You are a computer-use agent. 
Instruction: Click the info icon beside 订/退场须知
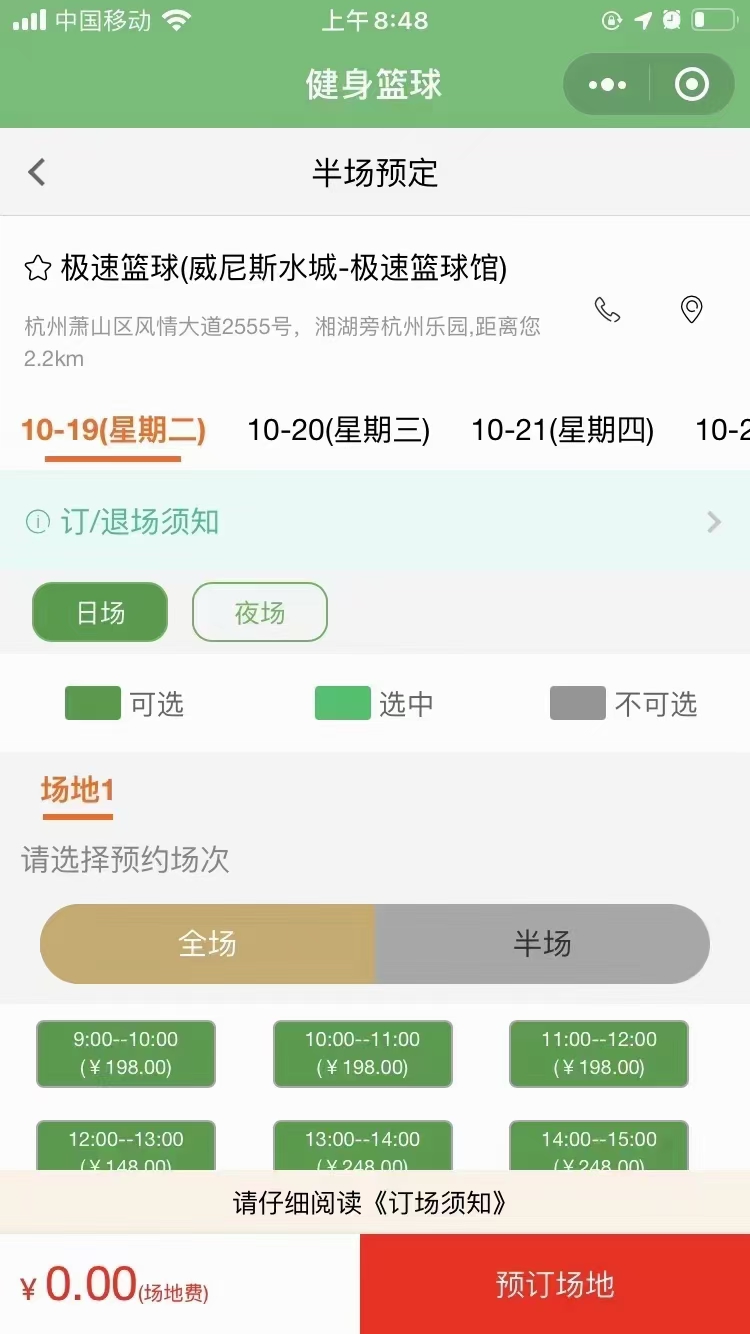37,521
